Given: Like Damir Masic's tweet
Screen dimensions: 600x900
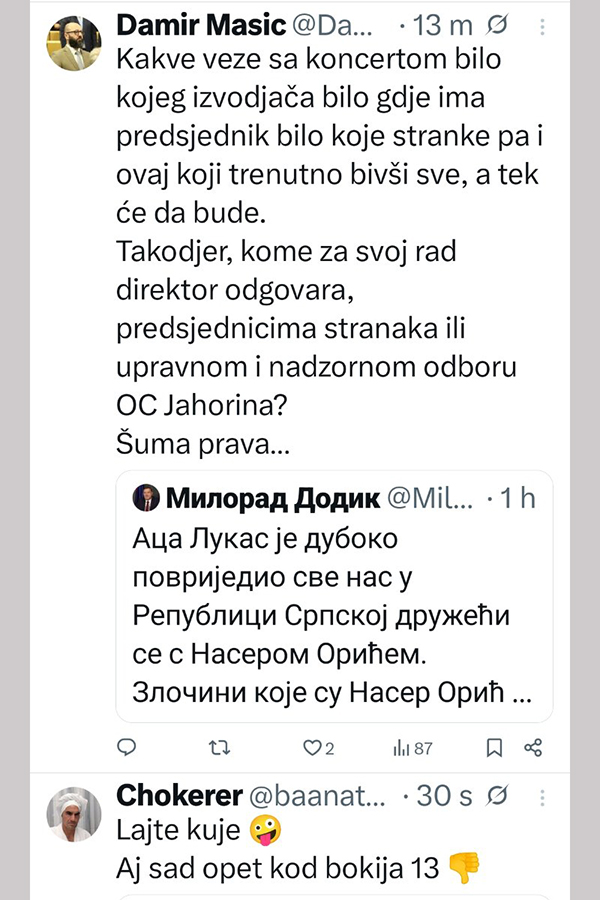Looking at the screenshot, I should click(310, 747).
